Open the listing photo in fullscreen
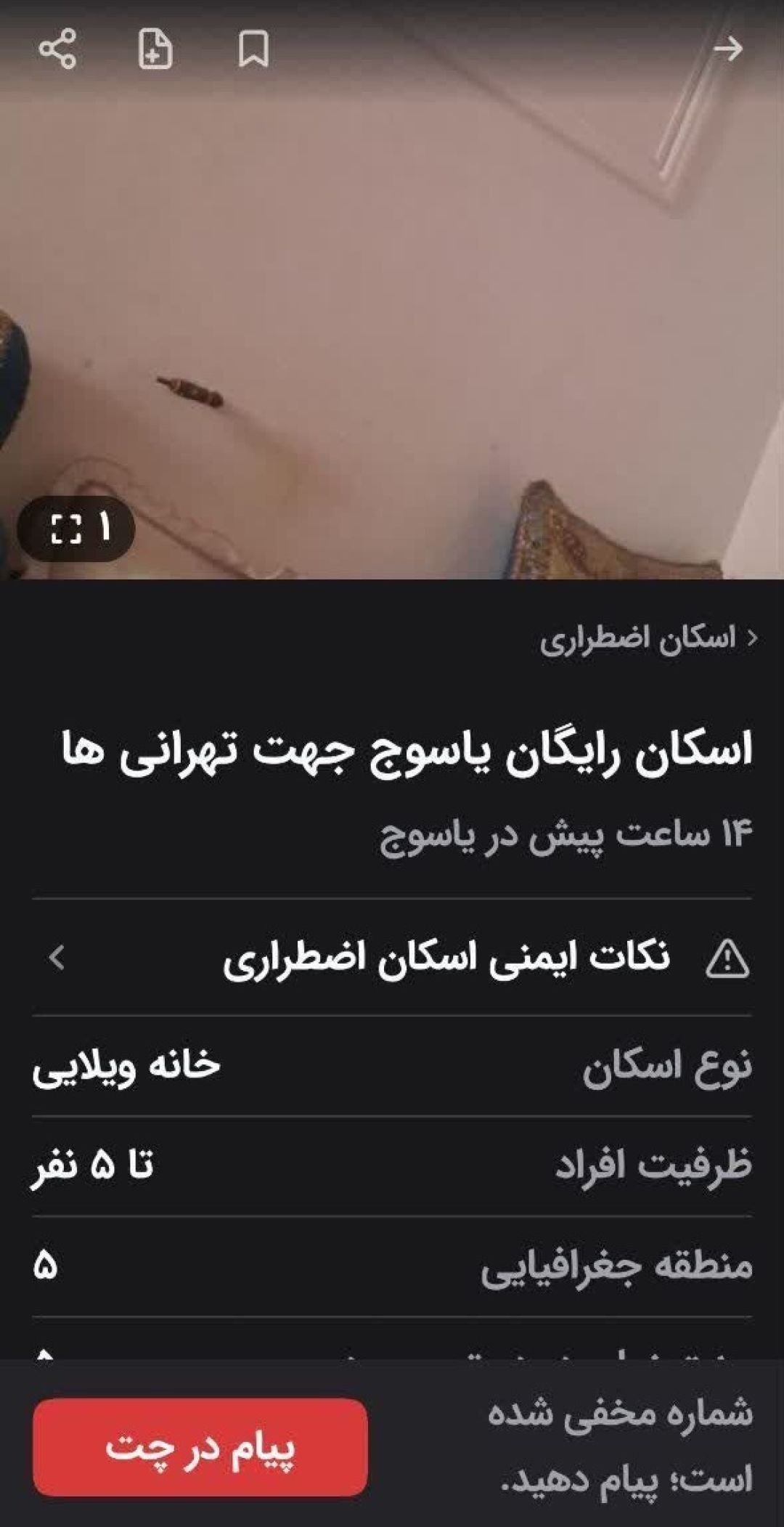The width and height of the screenshot is (784, 1527). point(76,528)
